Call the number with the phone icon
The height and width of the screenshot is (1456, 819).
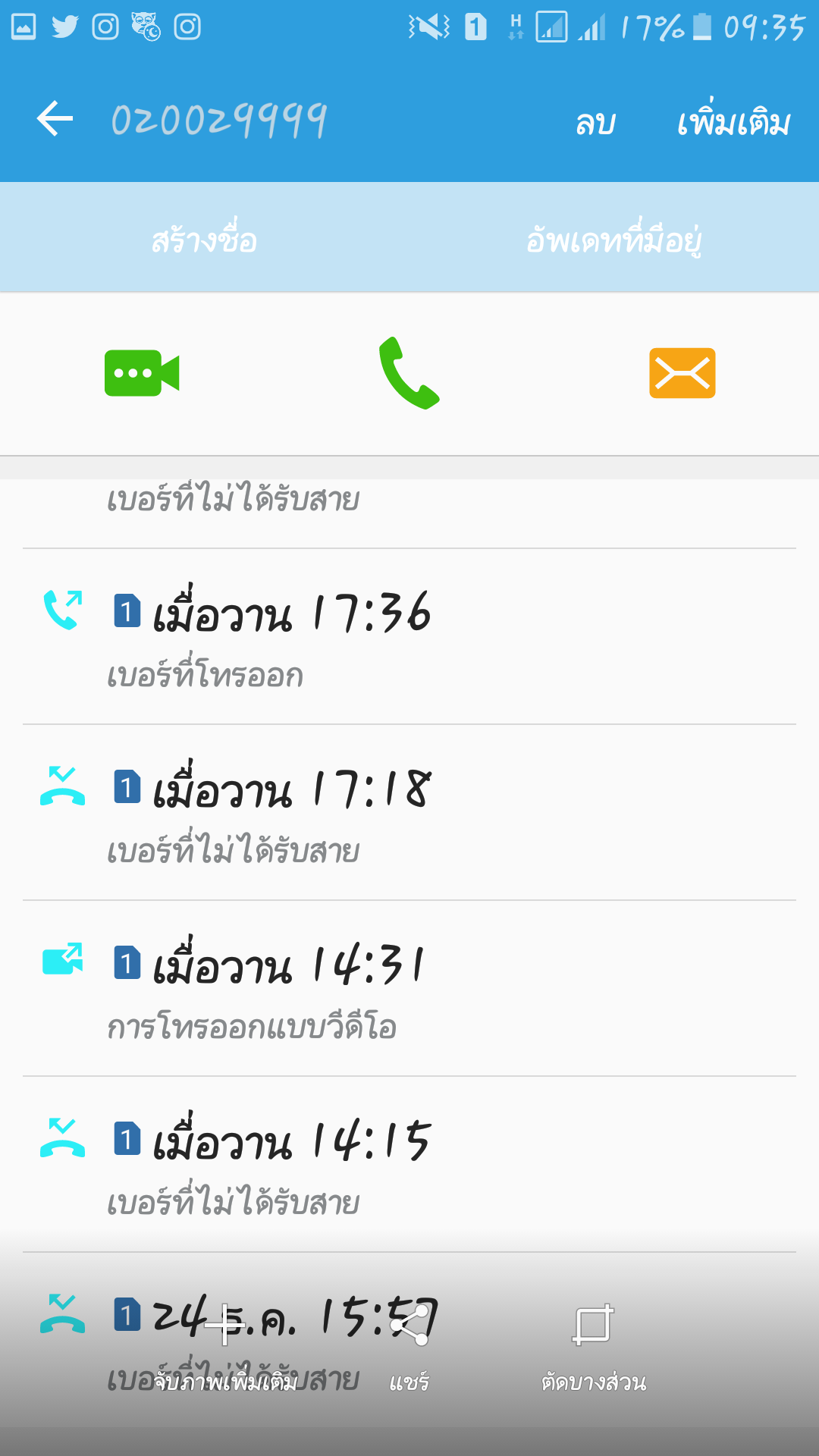pyautogui.click(x=409, y=373)
